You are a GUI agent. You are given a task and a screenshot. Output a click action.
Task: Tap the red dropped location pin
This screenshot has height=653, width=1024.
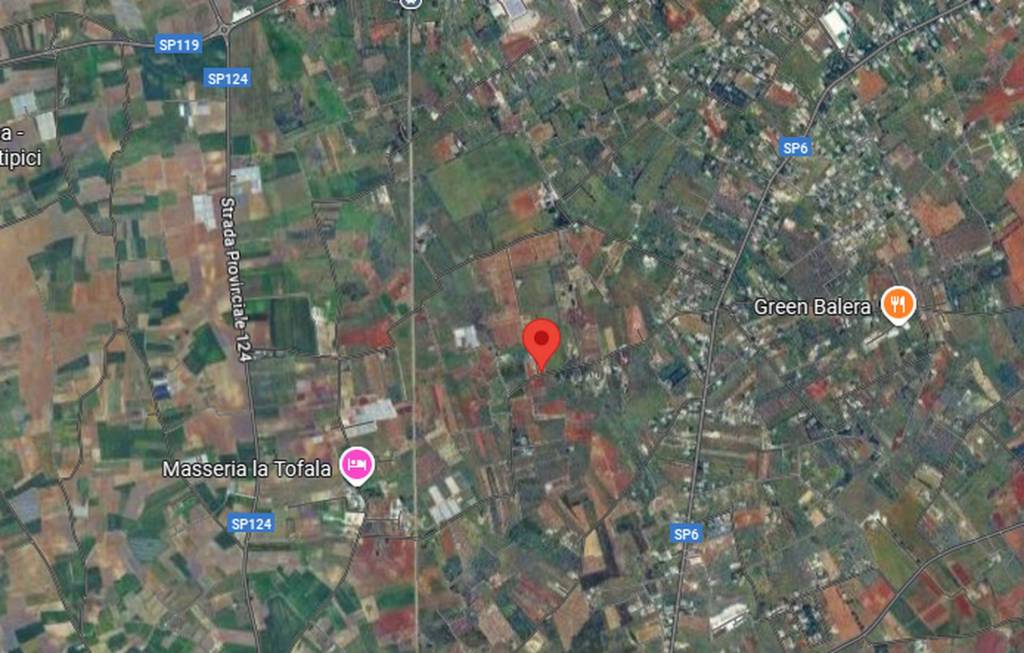[x=541, y=341]
